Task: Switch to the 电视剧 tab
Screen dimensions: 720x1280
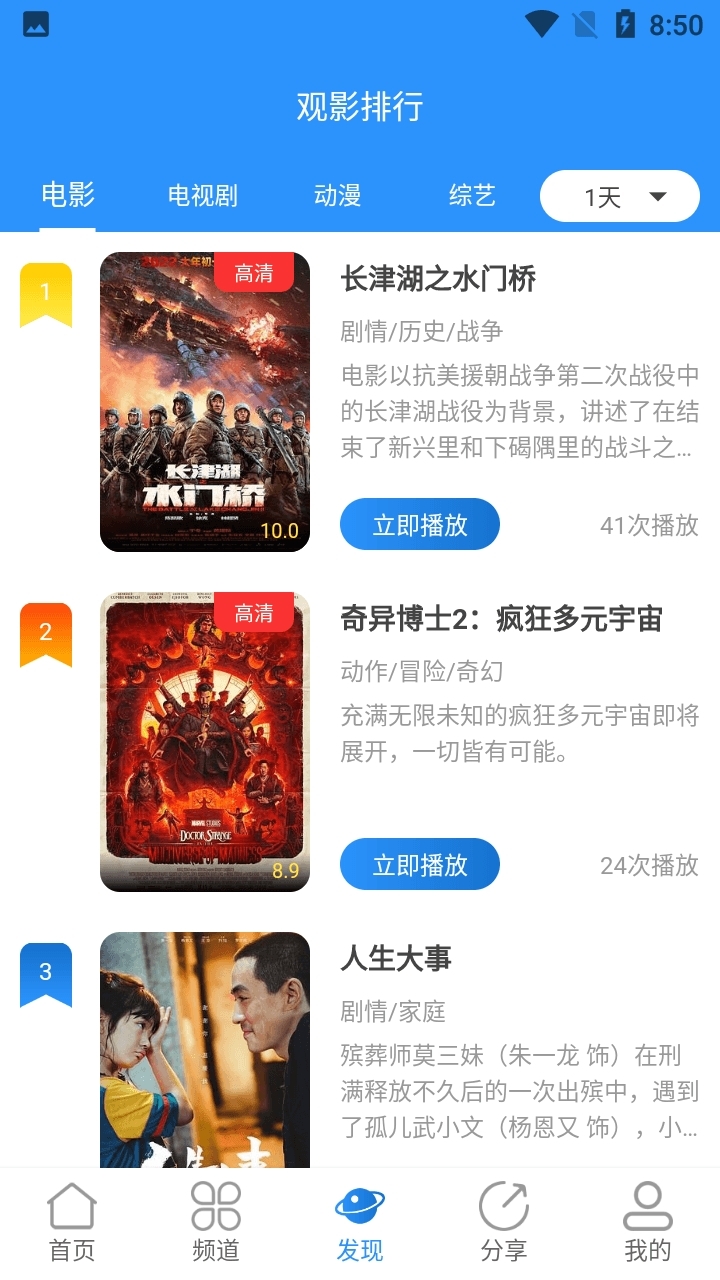Action: (202, 196)
